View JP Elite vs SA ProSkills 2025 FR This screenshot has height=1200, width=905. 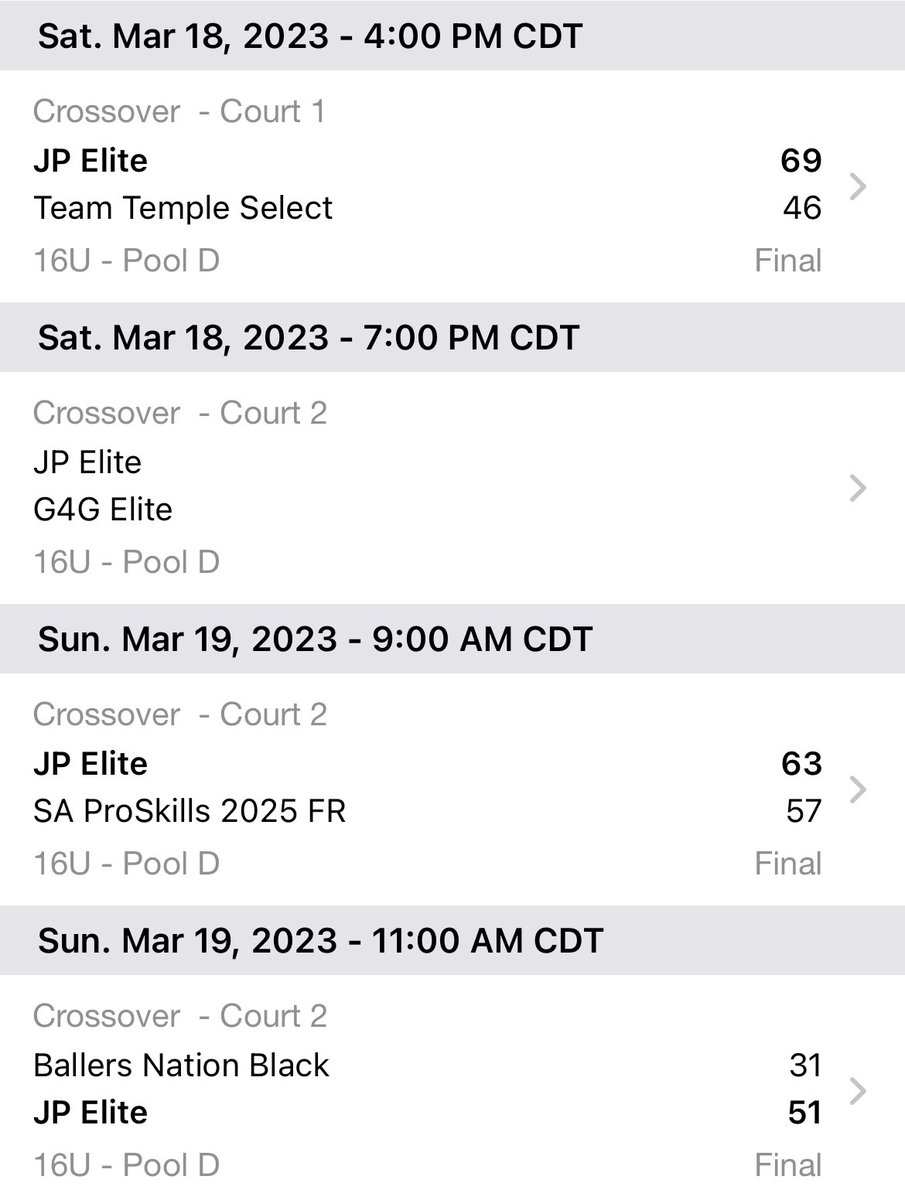click(450, 789)
